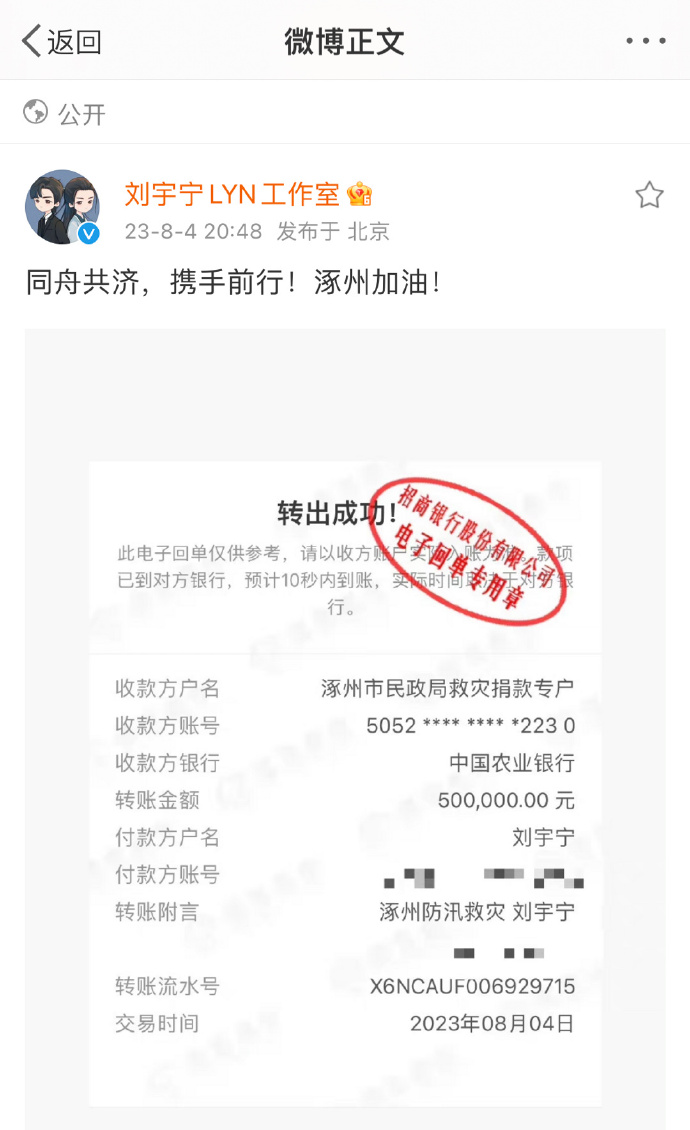Viewport: 690px width, 1130px height.
Task: Open 刘宇宁LYN工作室 profile avatar
Action: tap(62, 207)
